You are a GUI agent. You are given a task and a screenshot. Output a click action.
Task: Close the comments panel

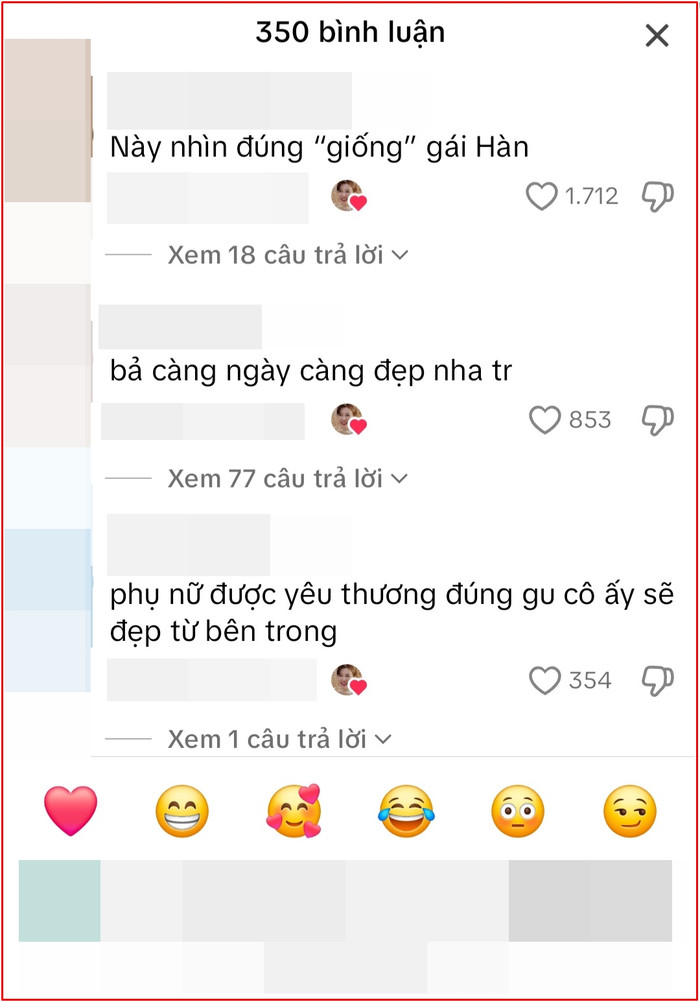click(x=657, y=36)
